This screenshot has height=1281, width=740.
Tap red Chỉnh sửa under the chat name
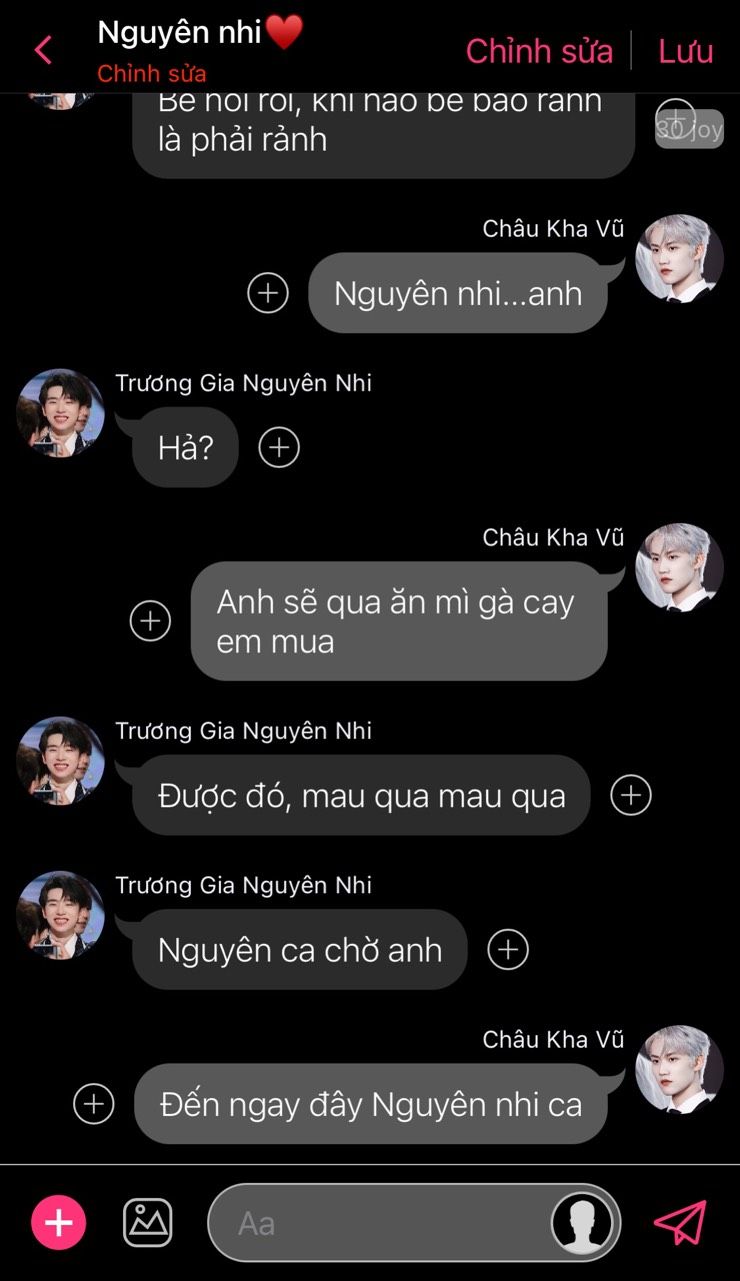click(152, 74)
